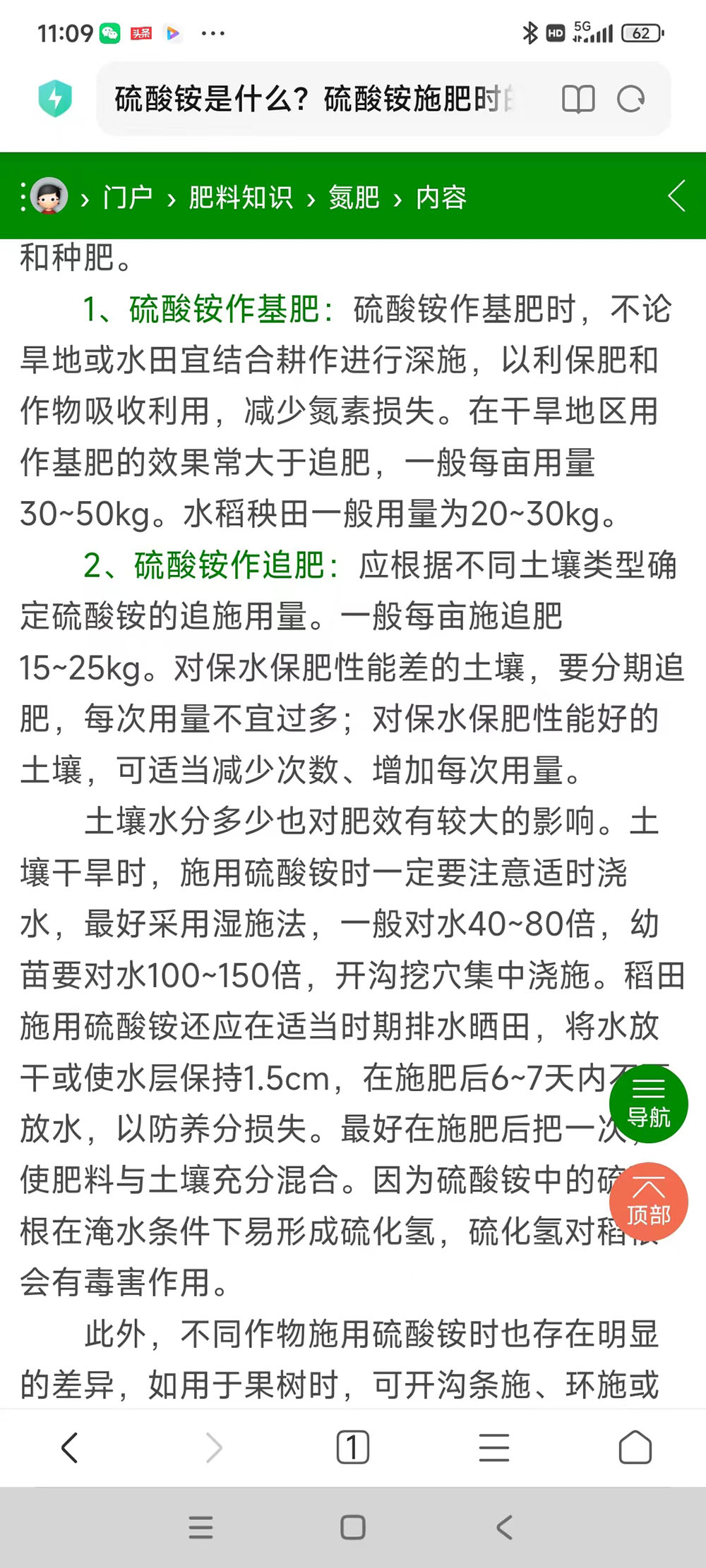Open 氮肥 category in the breadcrumb
The width and height of the screenshot is (706, 1568).
point(354,198)
